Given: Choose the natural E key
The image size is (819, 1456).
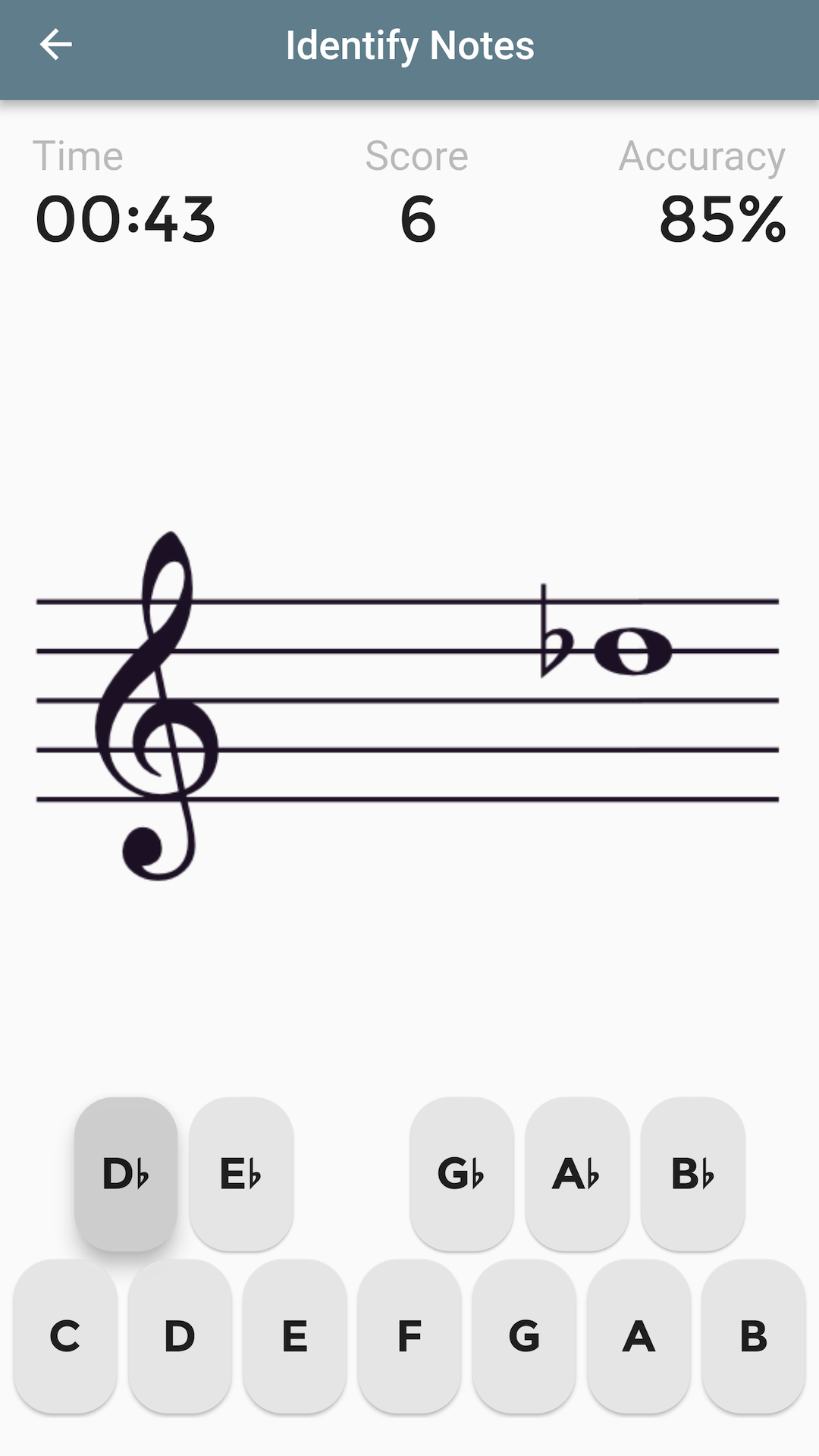Looking at the screenshot, I should click(295, 1335).
